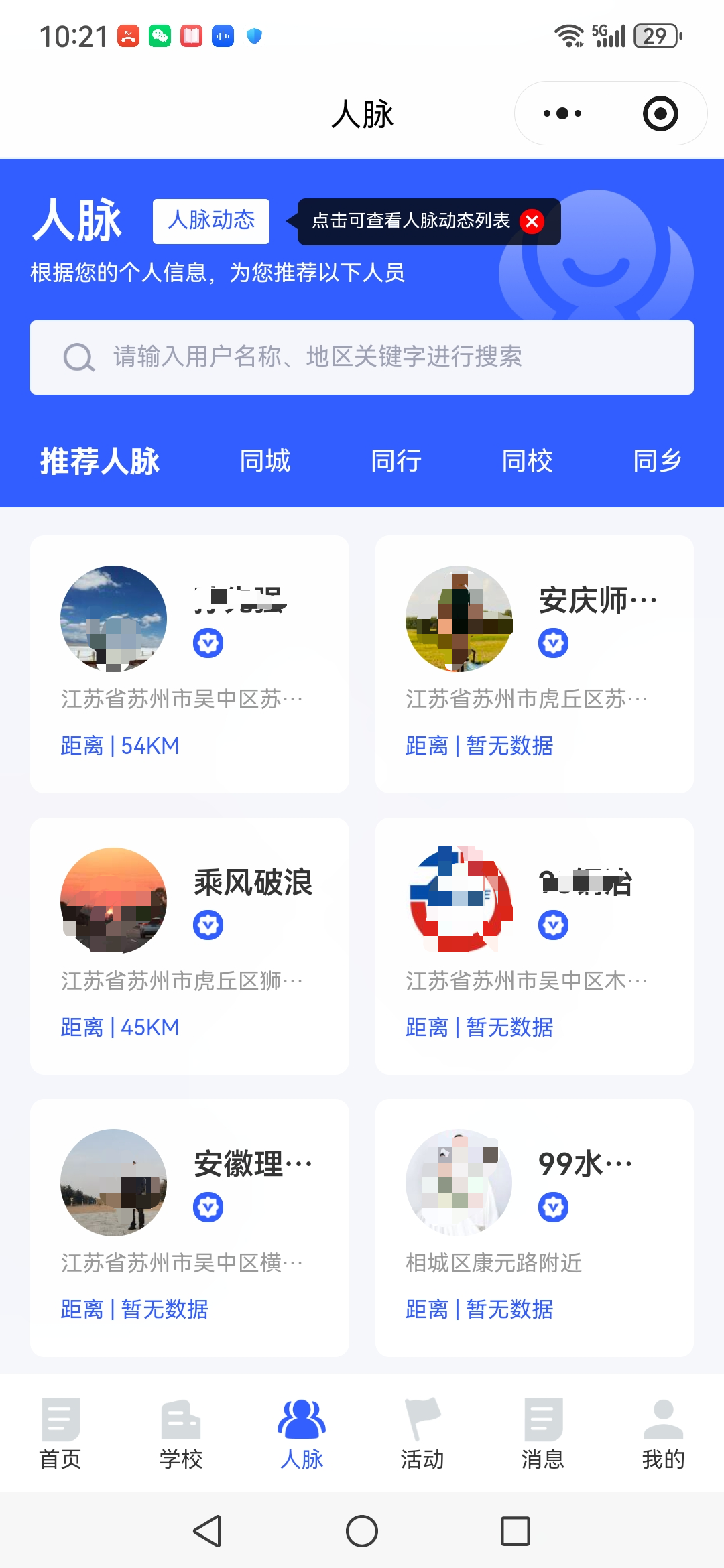Switch to the 同城 tab

click(265, 461)
